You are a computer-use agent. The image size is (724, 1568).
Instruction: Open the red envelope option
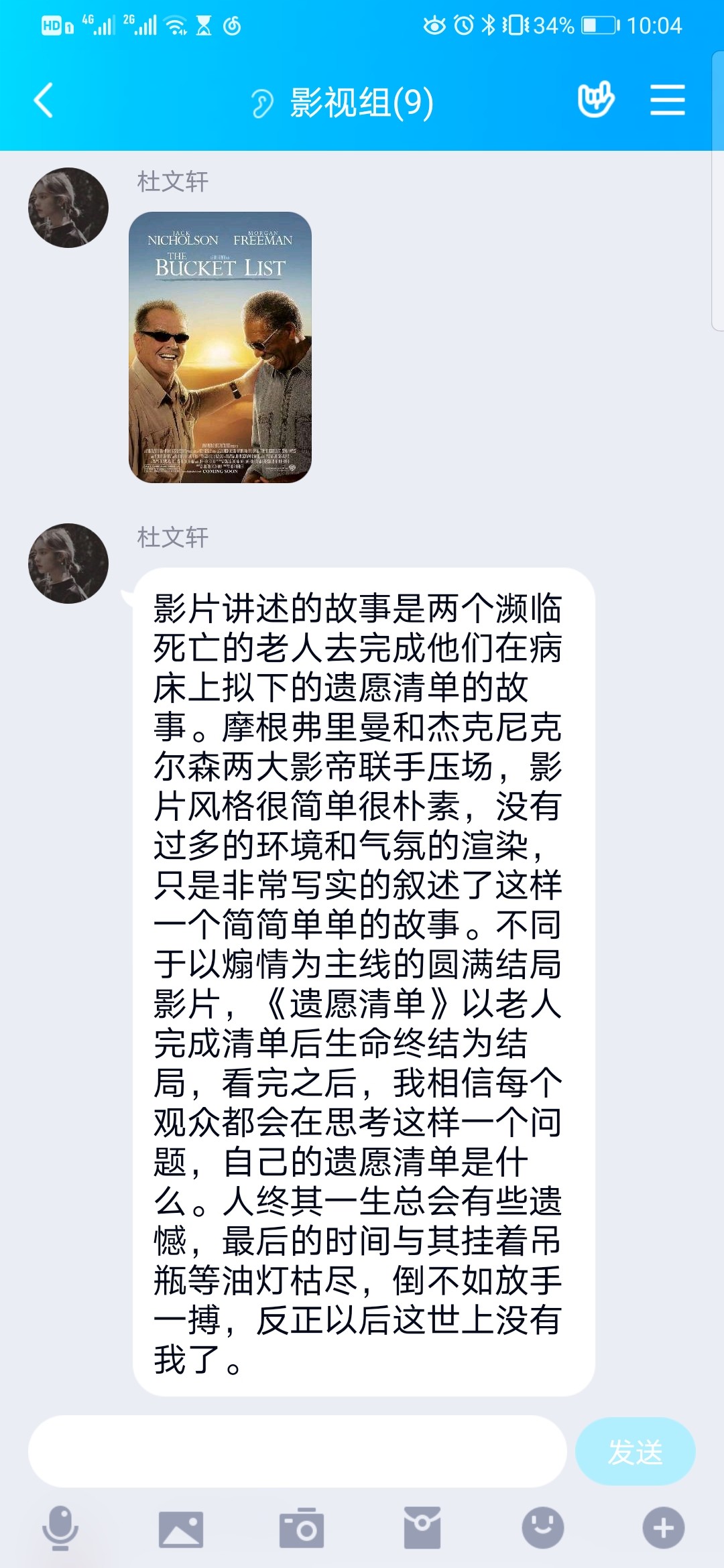coord(422,1528)
